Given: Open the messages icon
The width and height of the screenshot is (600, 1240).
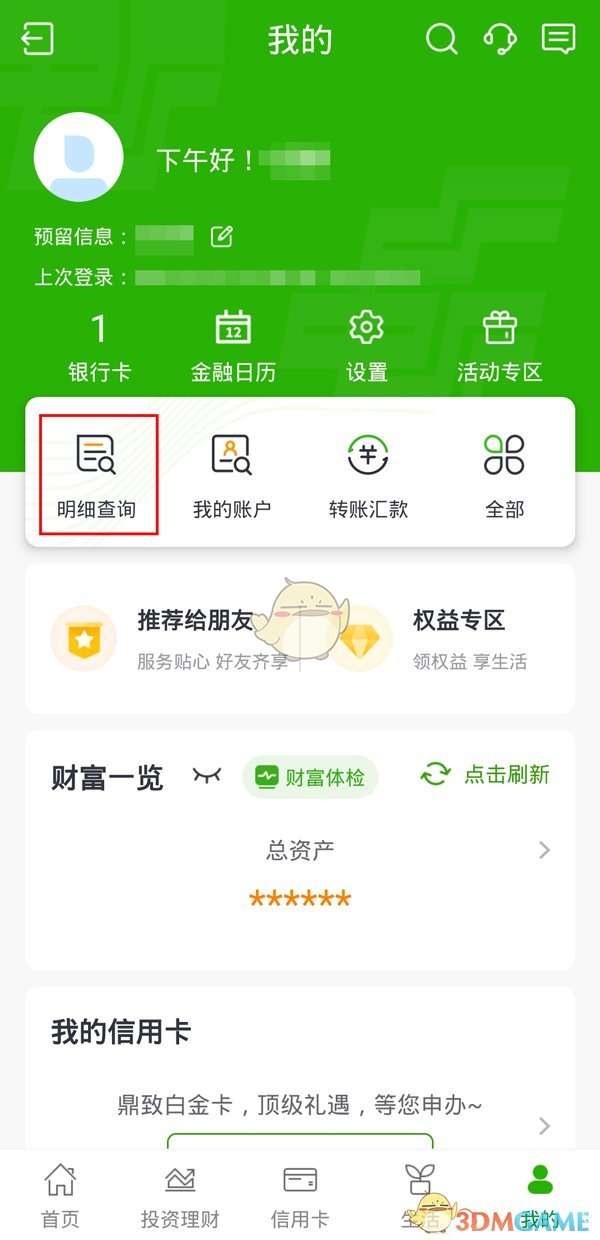Looking at the screenshot, I should coord(558,40).
